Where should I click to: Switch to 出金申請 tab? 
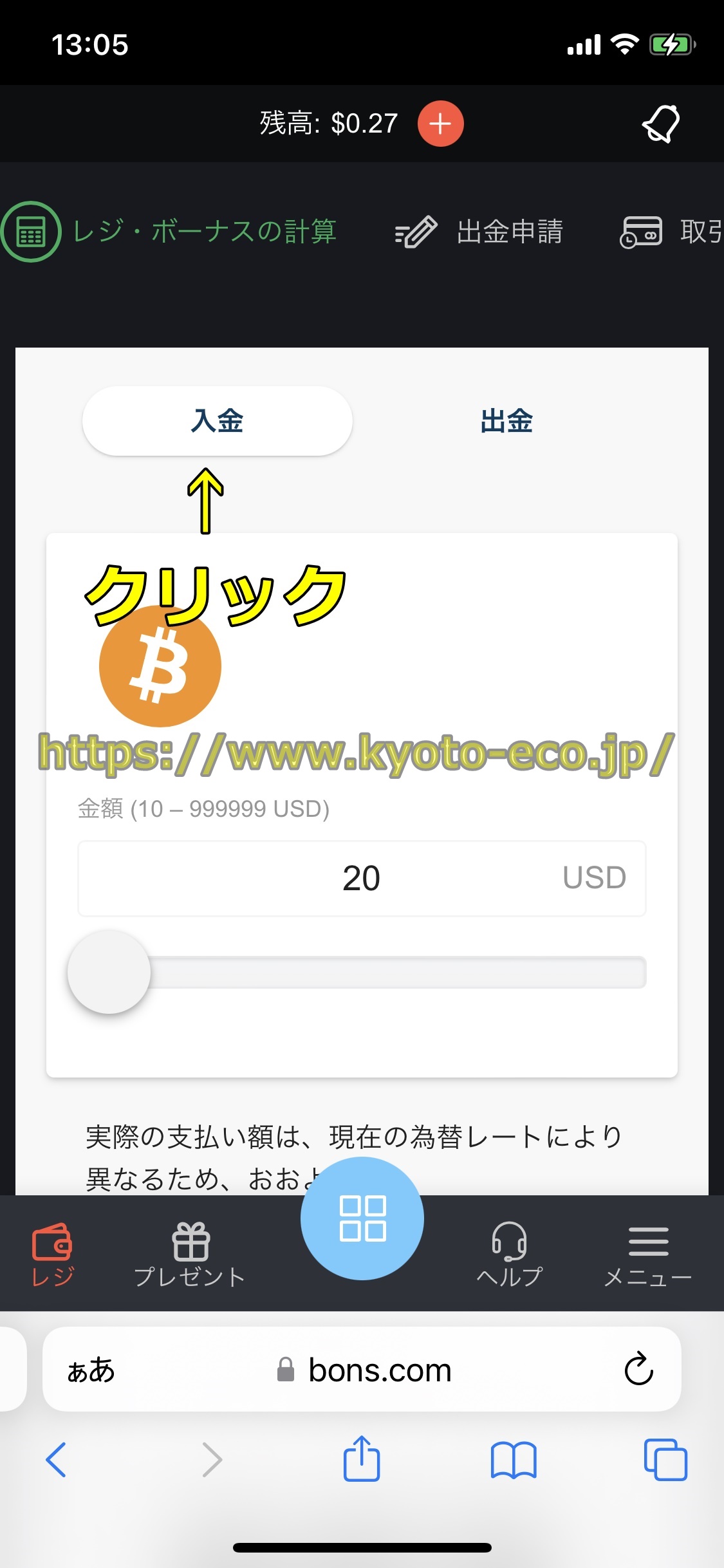pyautogui.click(x=479, y=232)
